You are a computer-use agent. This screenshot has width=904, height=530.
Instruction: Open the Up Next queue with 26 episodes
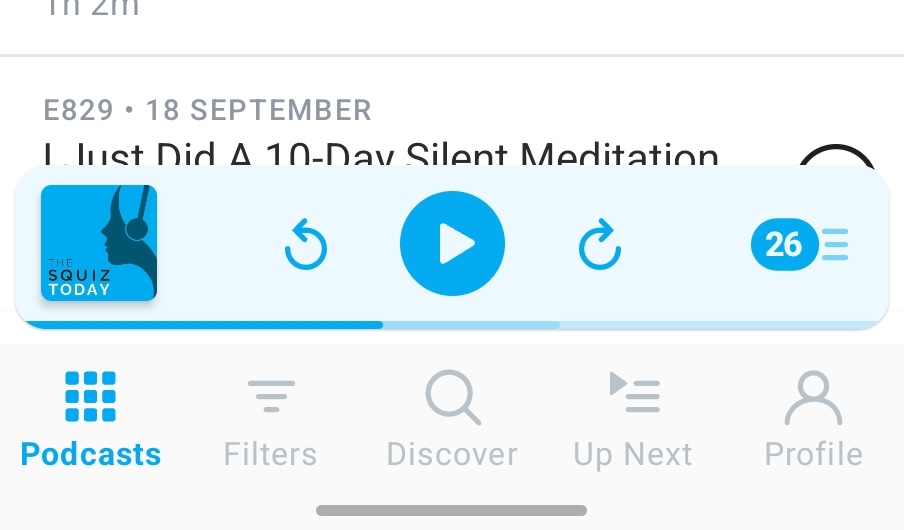coord(800,244)
